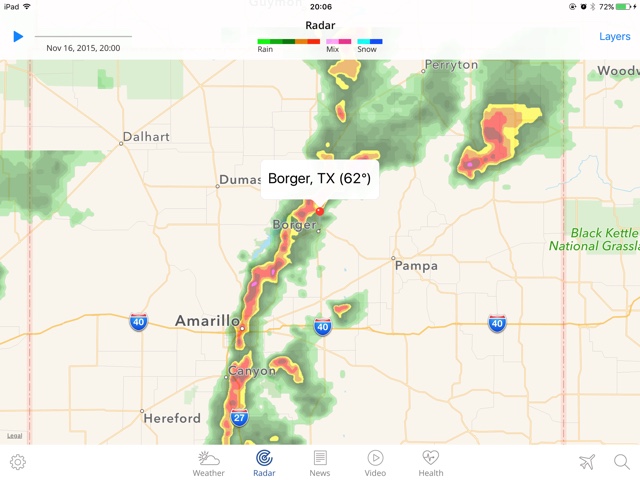
Task: Switch to the Weather tab
Action: [209, 464]
